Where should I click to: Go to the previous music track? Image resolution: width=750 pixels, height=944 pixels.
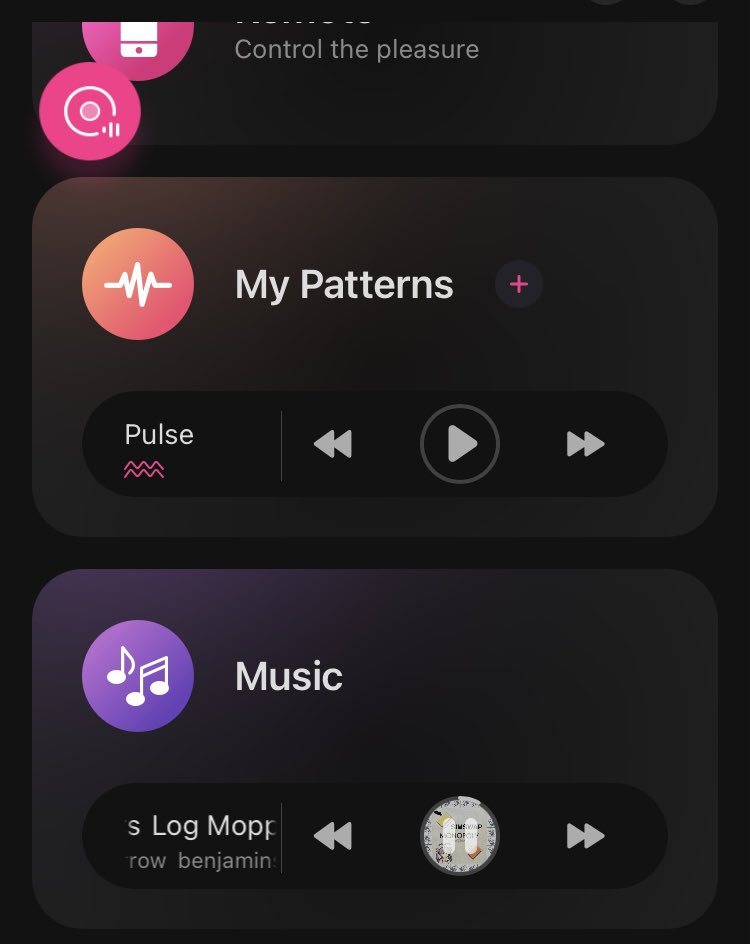coord(333,836)
